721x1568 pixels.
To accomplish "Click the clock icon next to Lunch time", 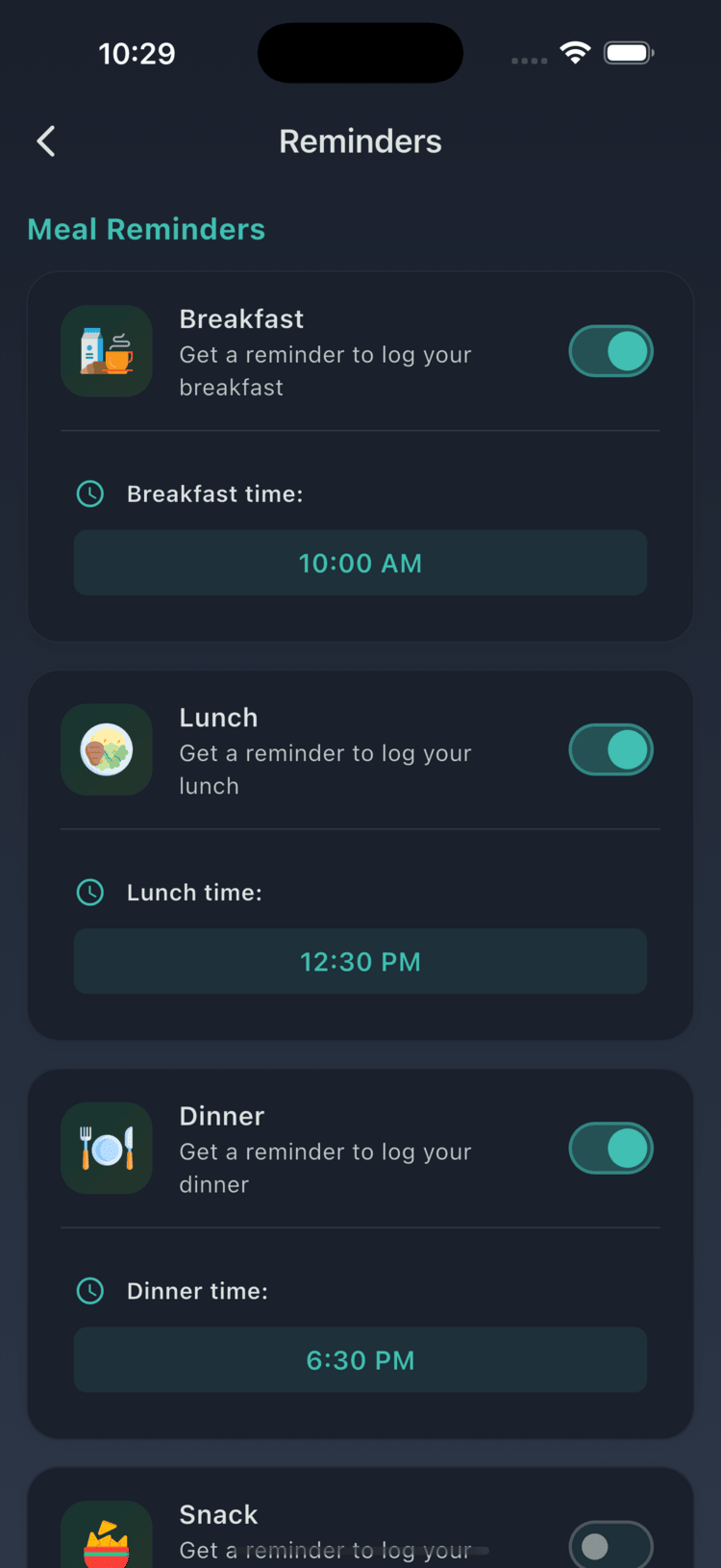I will tap(89, 892).
